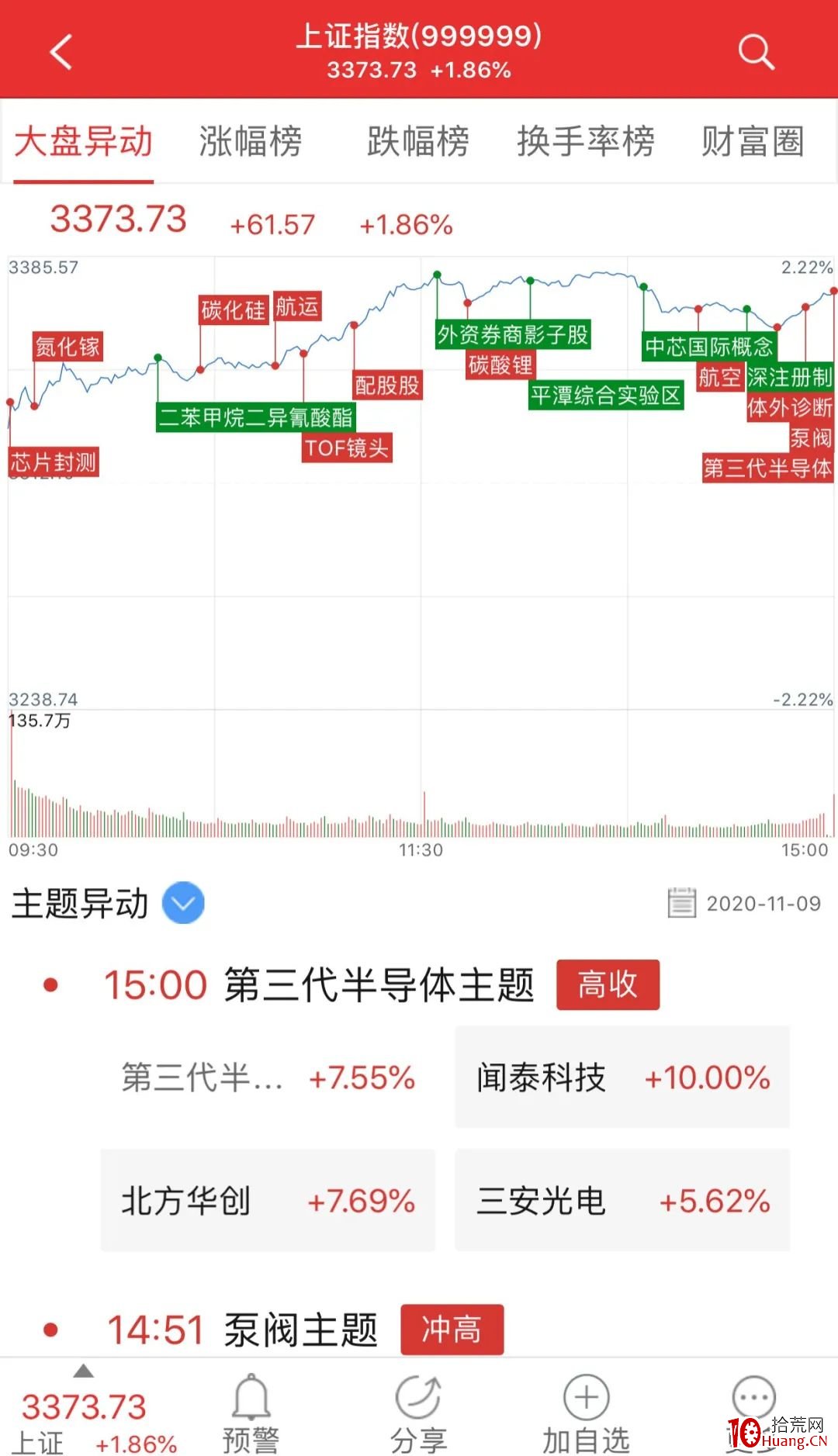The width and height of the screenshot is (838, 1456).
Task: Open the 闻泰科技 stock card
Action: [x=622, y=1077]
